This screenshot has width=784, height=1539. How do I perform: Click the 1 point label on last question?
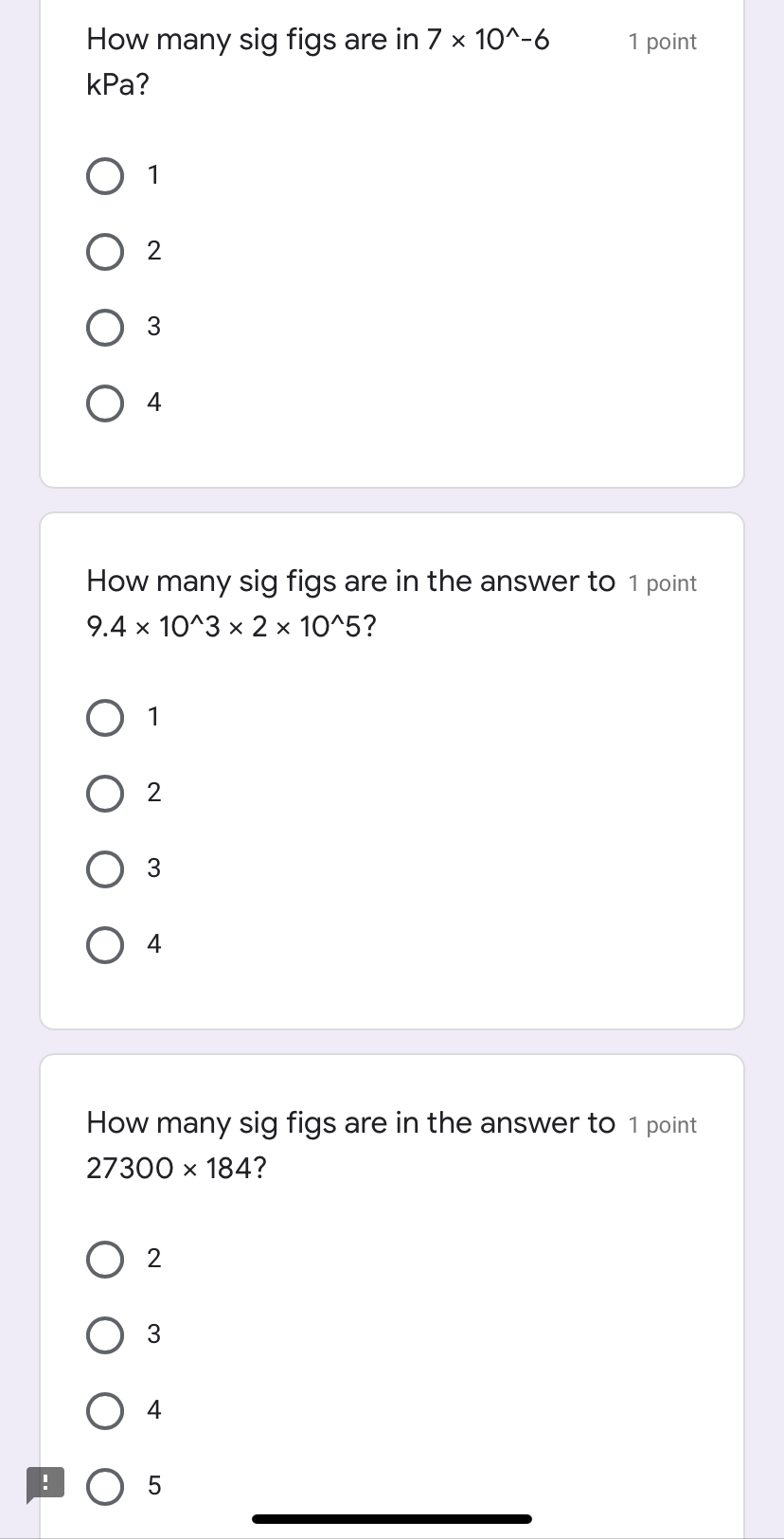tap(662, 1124)
